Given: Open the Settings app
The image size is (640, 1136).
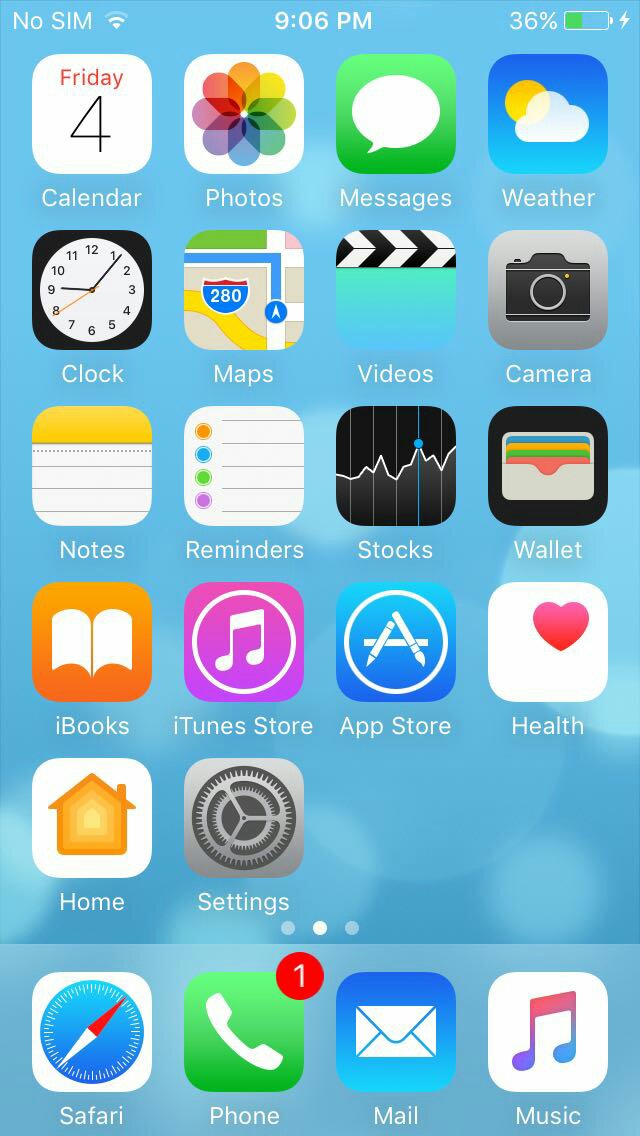Looking at the screenshot, I should [x=244, y=818].
